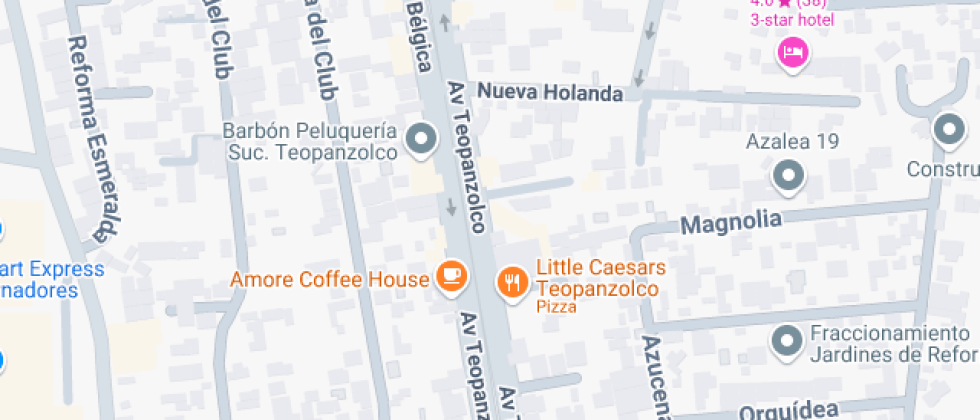Viewport: 980px width, 420px height.
Task: Open Fraccionamiento Jardines de Reforma pin
Action: (x=786, y=341)
